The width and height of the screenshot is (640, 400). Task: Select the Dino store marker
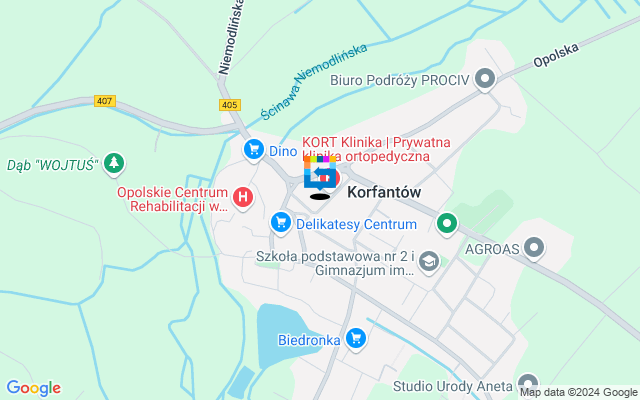[x=254, y=150]
